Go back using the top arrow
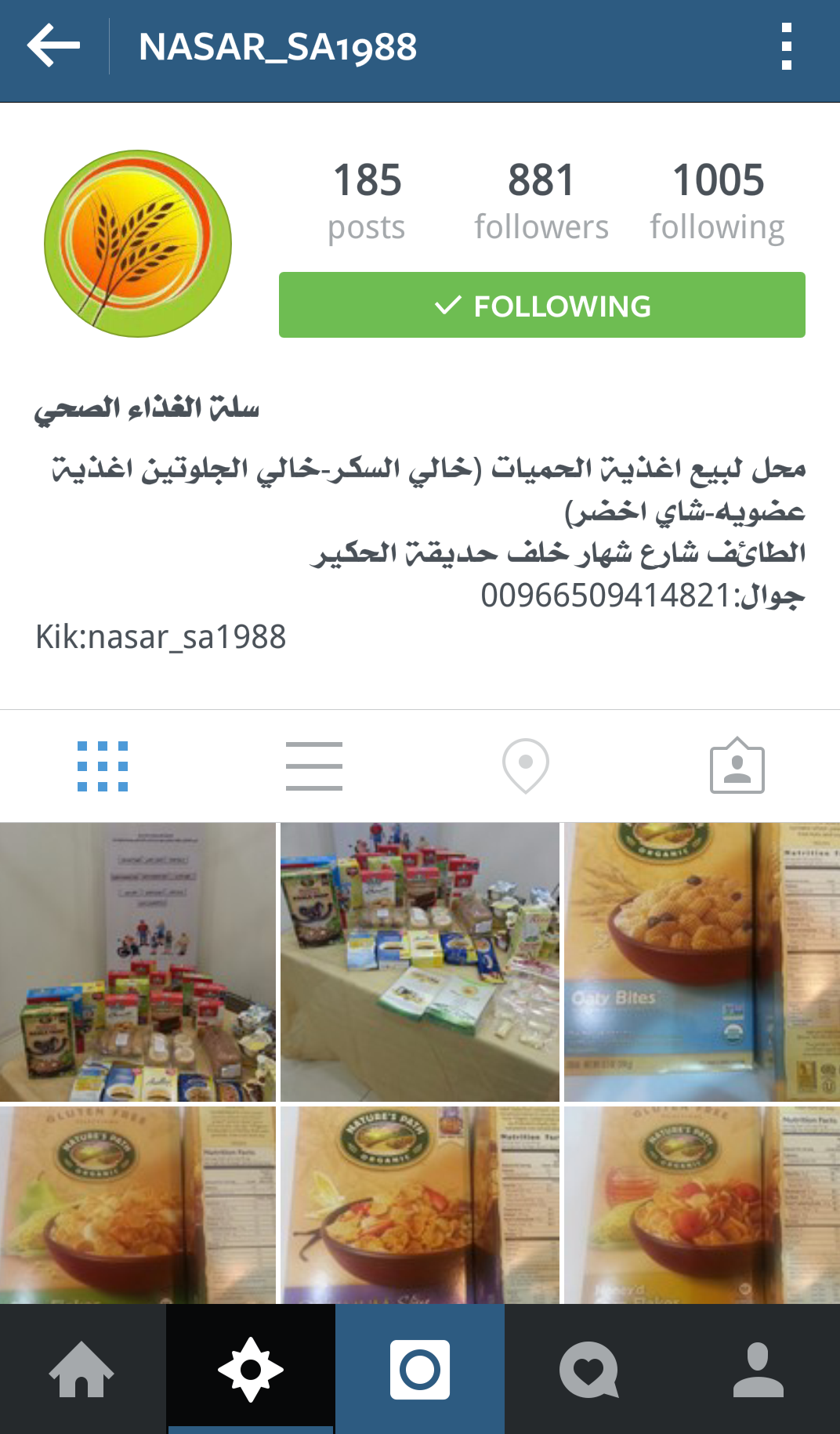The image size is (840, 1434). coord(53,47)
